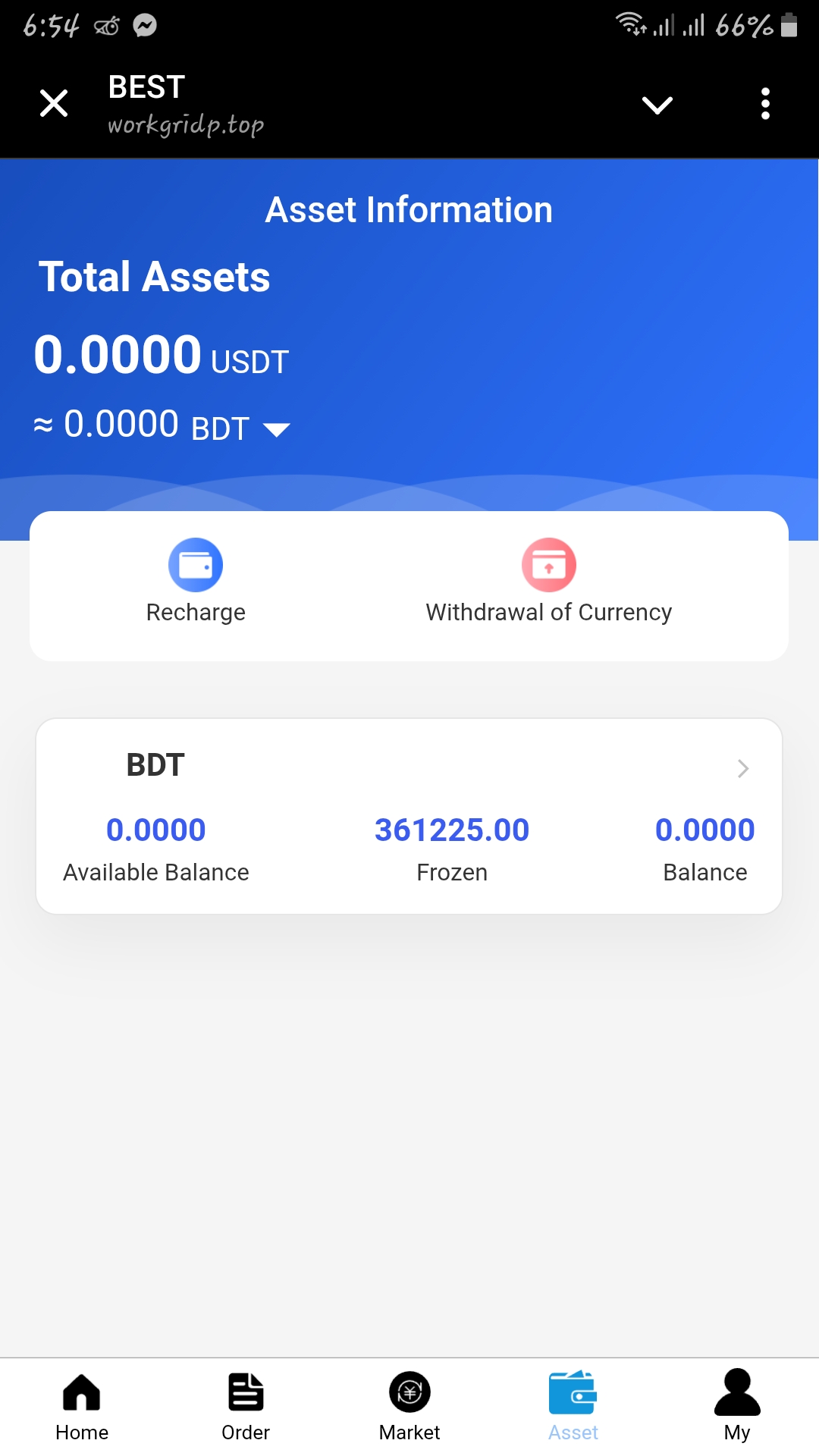Open the three-dot overflow menu
Screen dimensions: 819x1456
click(x=765, y=104)
